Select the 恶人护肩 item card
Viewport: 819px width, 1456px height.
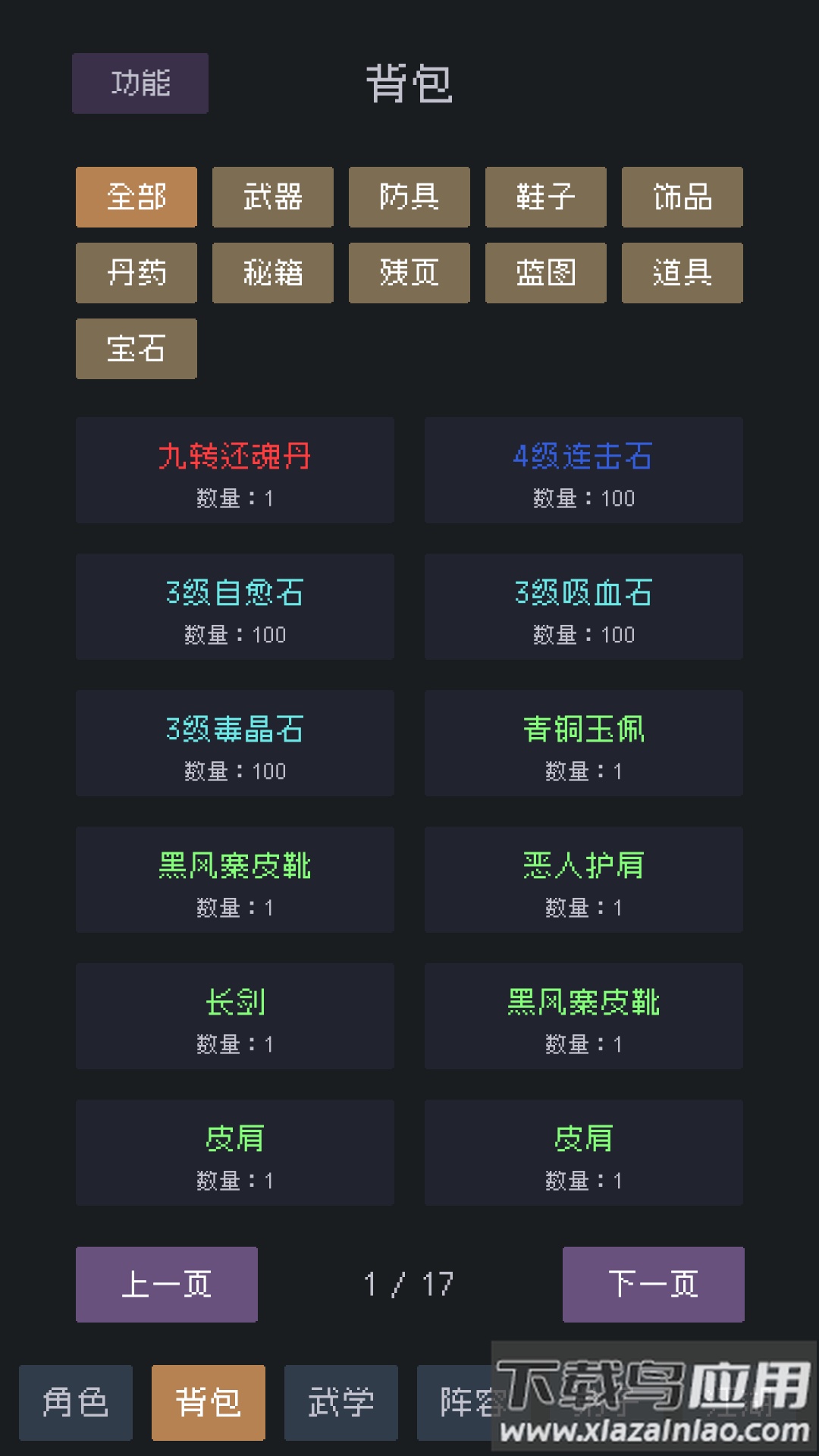pyautogui.click(x=583, y=880)
